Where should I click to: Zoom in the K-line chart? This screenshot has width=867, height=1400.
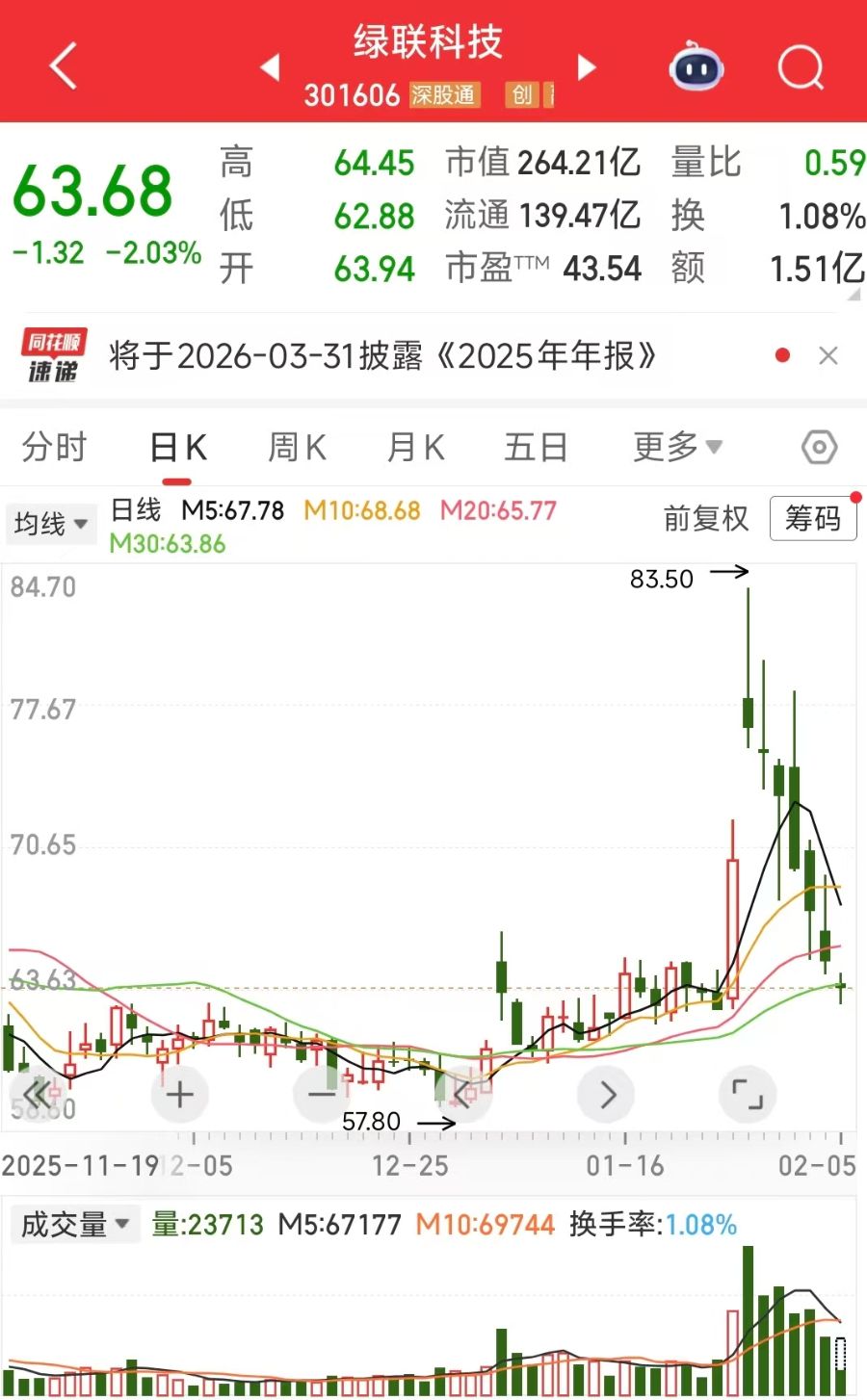pos(180,1095)
